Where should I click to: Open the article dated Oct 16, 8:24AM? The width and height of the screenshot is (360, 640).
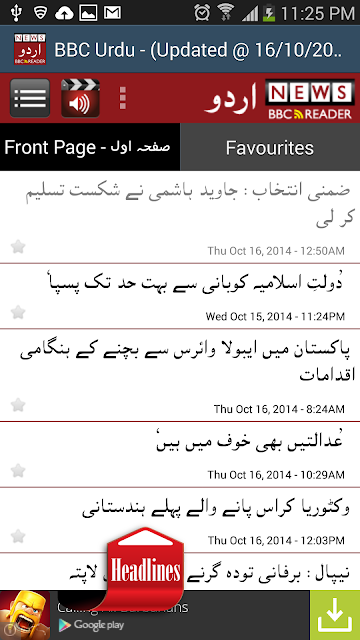180,375
